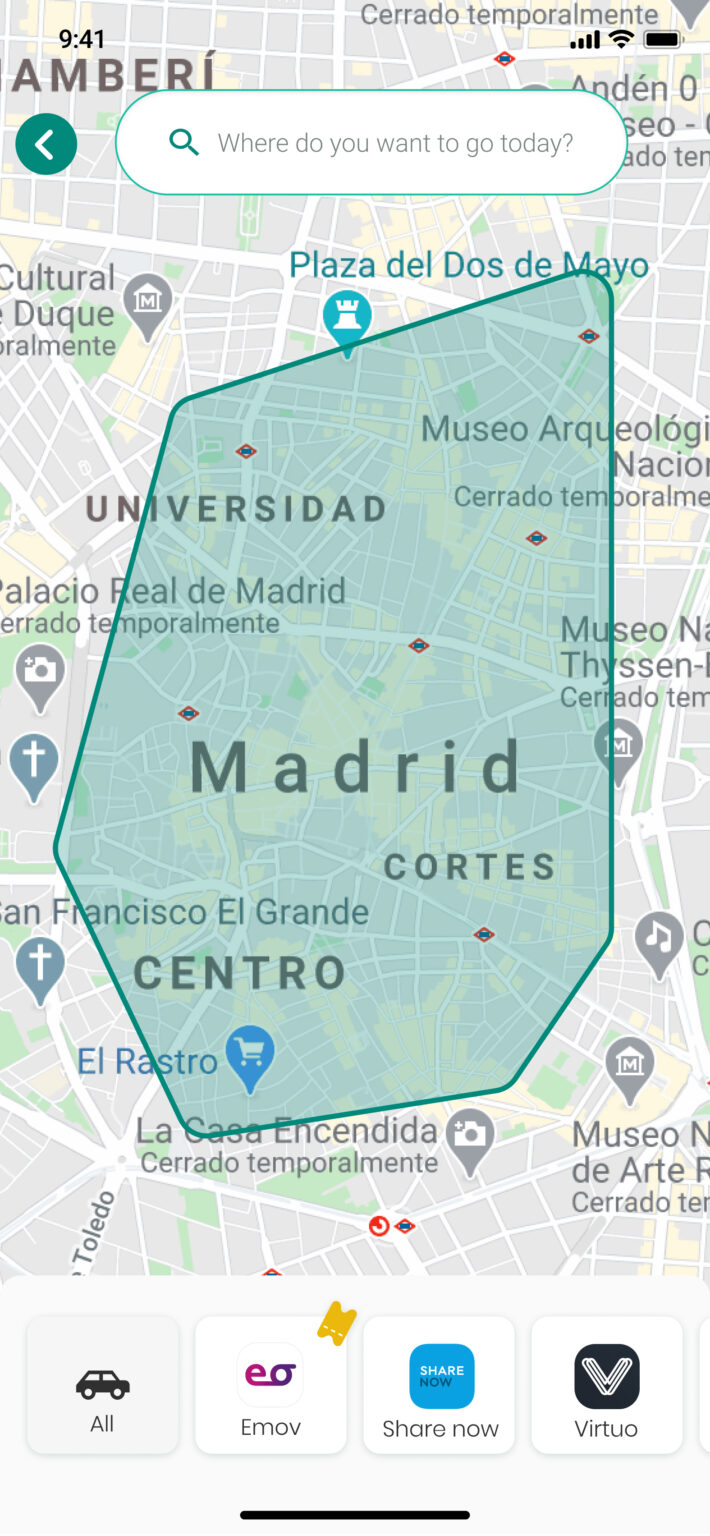Viewport: 710px width, 1536px height.
Task: Tap the 'Where do you want to go' search field
Action: tap(394, 143)
